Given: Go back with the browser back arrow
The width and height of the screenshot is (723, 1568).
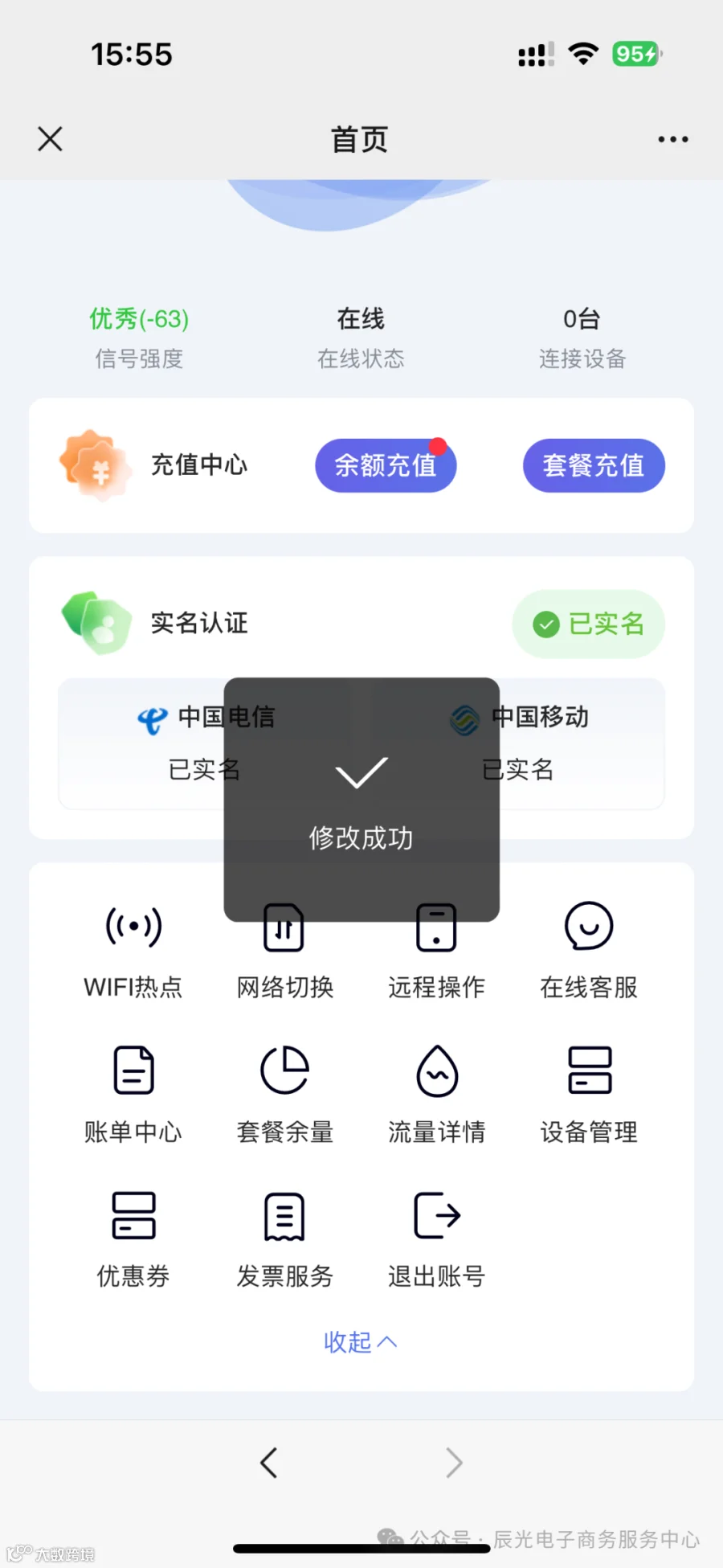Looking at the screenshot, I should click(x=269, y=1463).
